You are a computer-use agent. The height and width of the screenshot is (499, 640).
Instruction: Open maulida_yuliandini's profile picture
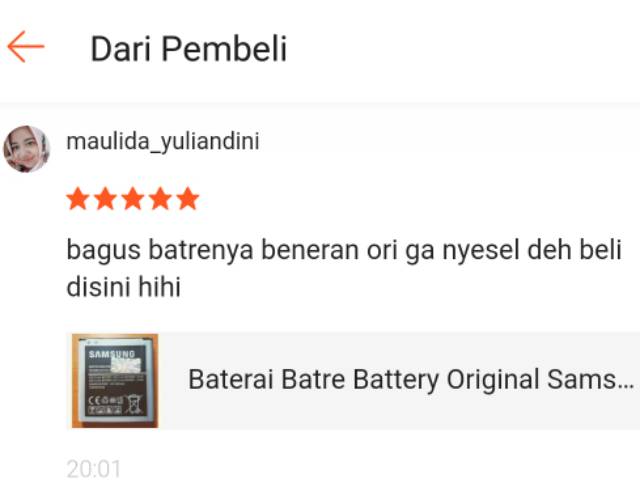click(27, 149)
